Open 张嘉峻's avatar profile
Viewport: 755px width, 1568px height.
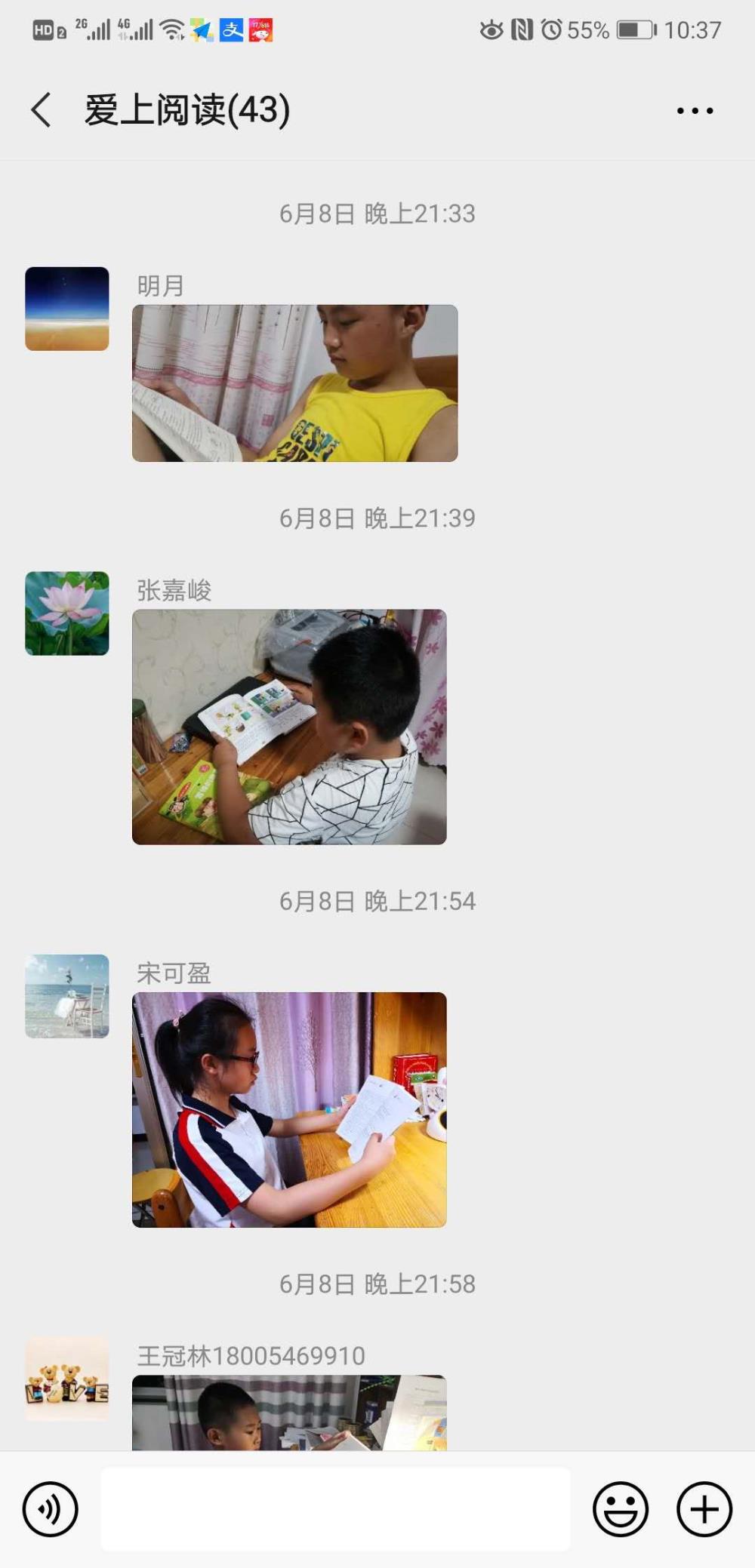pos(67,613)
